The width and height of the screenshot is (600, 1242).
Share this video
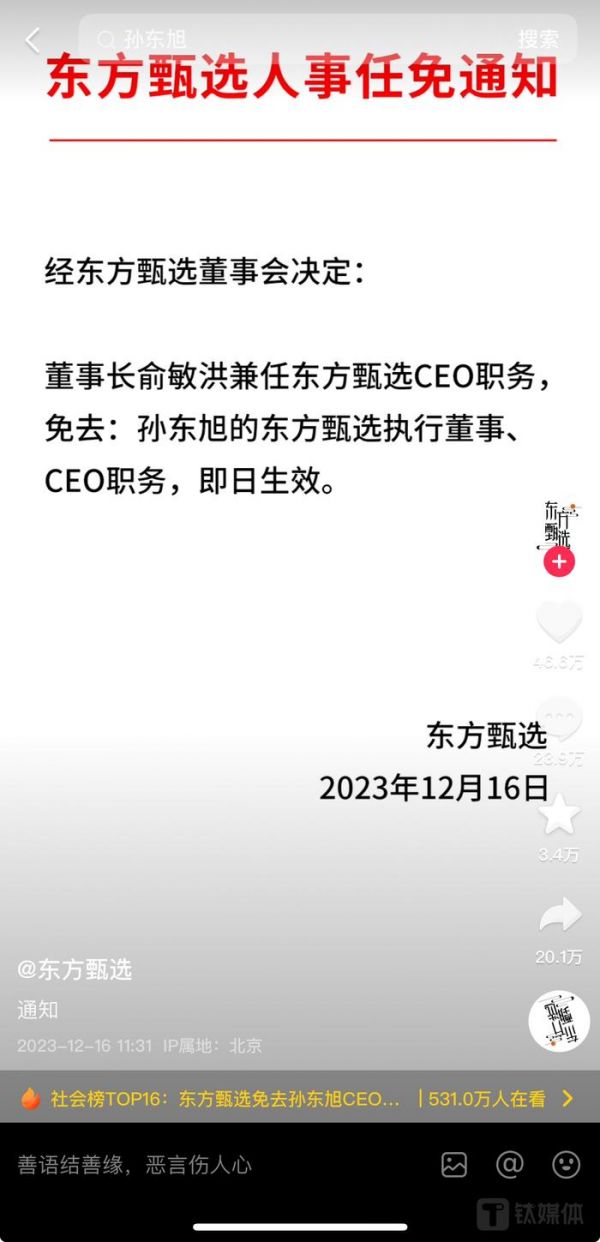coord(558,915)
